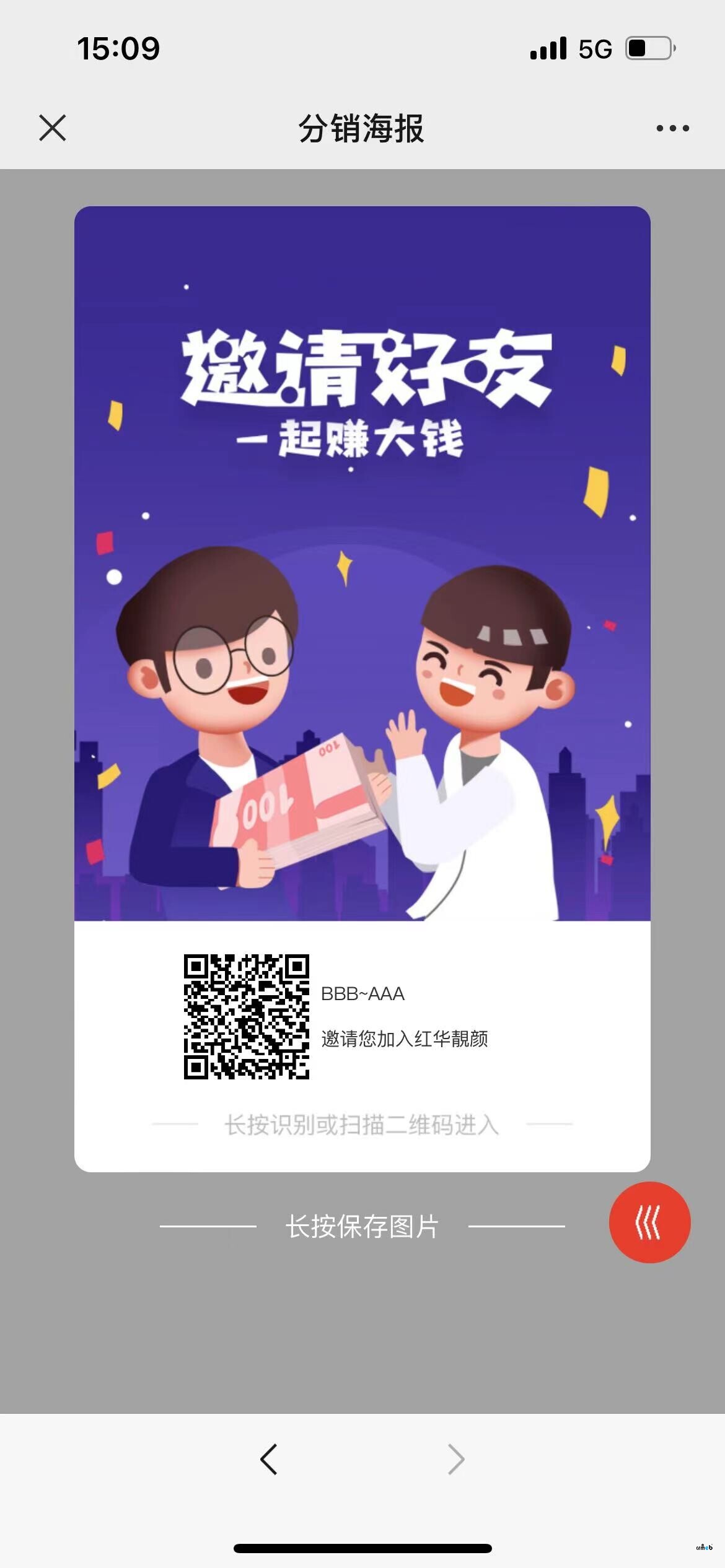725x1568 pixels.
Task: Go forward in the browser
Action: pos(456,1460)
